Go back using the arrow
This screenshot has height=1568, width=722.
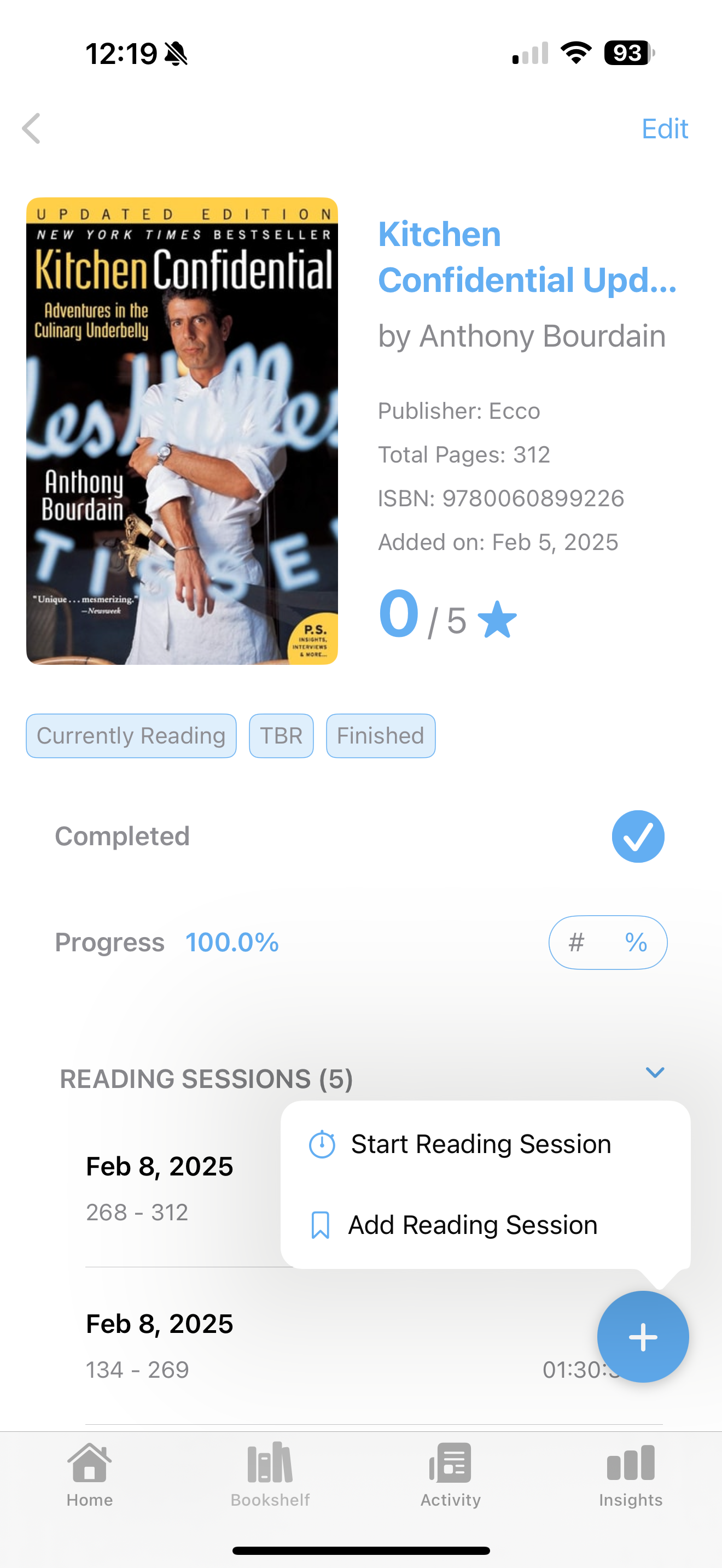coord(32,128)
